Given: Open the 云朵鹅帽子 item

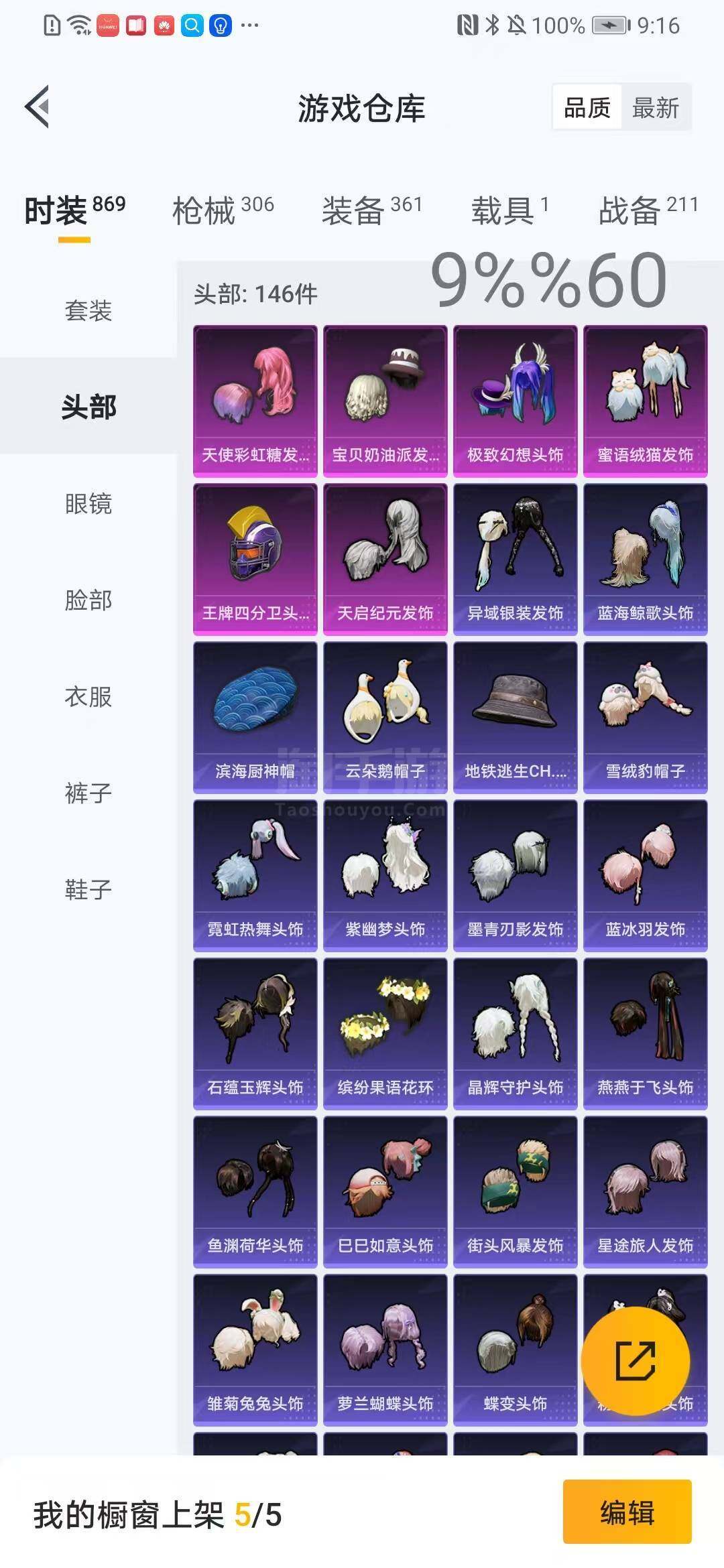Looking at the screenshot, I should (385, 717).
